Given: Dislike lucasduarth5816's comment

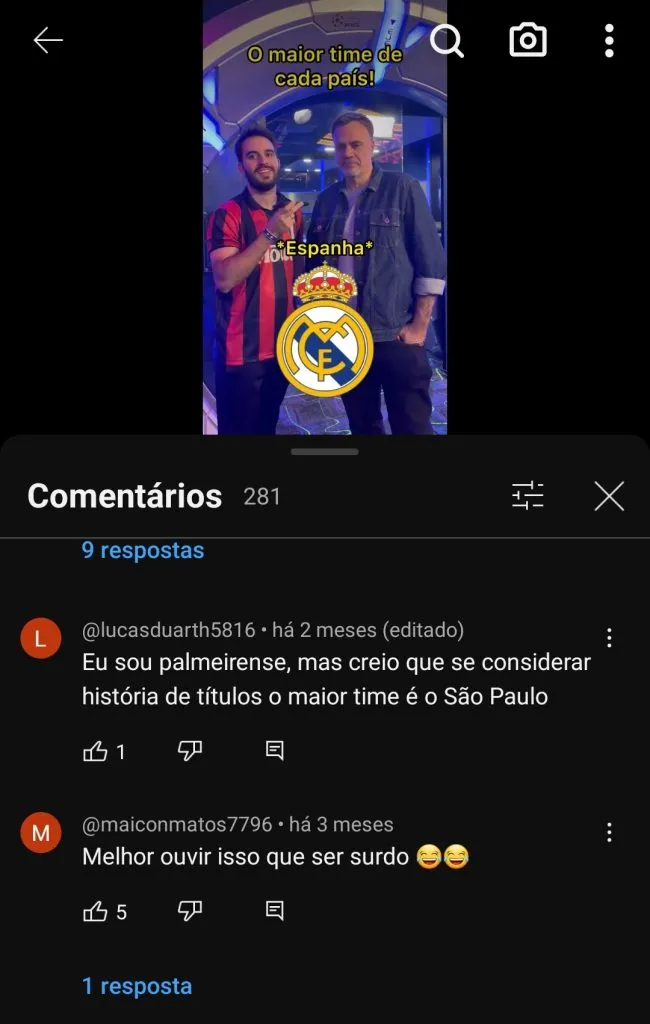Looking at the screenshot, I should pos(190,751).
